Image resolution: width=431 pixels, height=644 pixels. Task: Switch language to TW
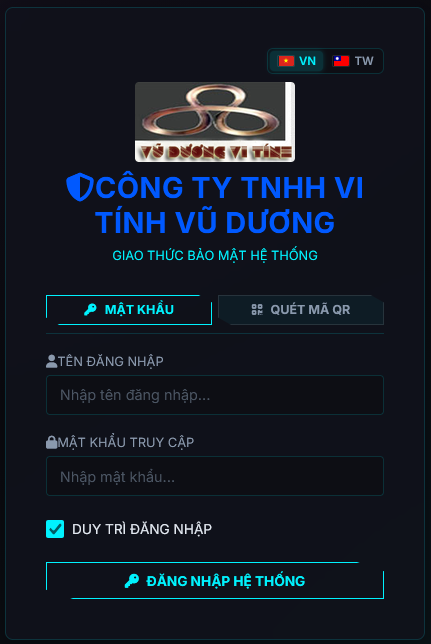pos(353,61)
